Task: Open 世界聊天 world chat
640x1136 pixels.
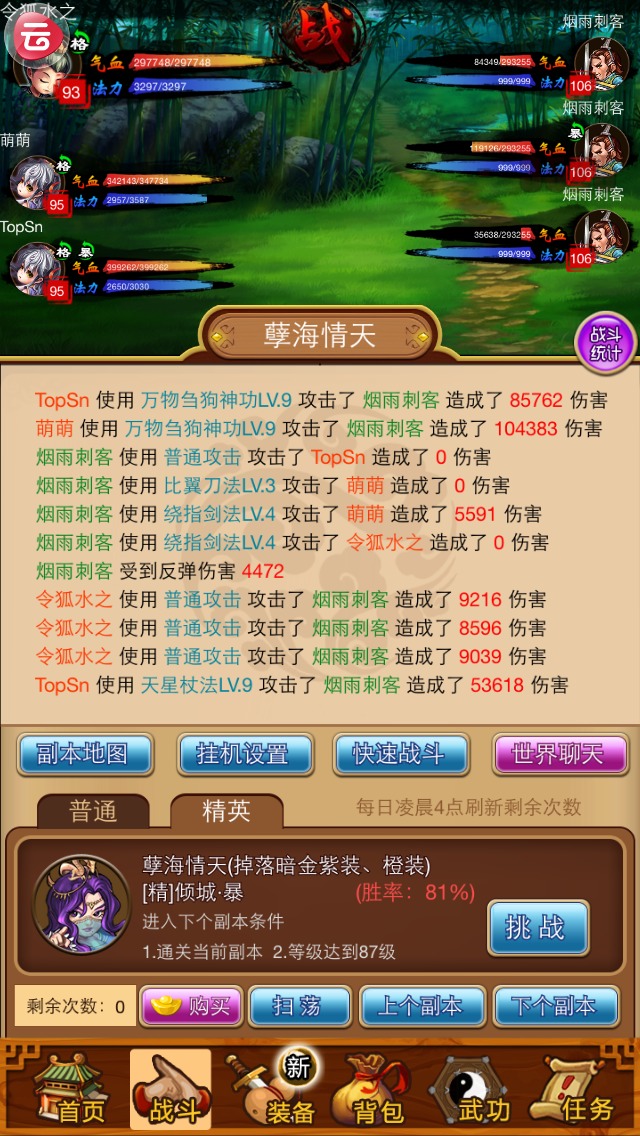Action: coord(558,754)
